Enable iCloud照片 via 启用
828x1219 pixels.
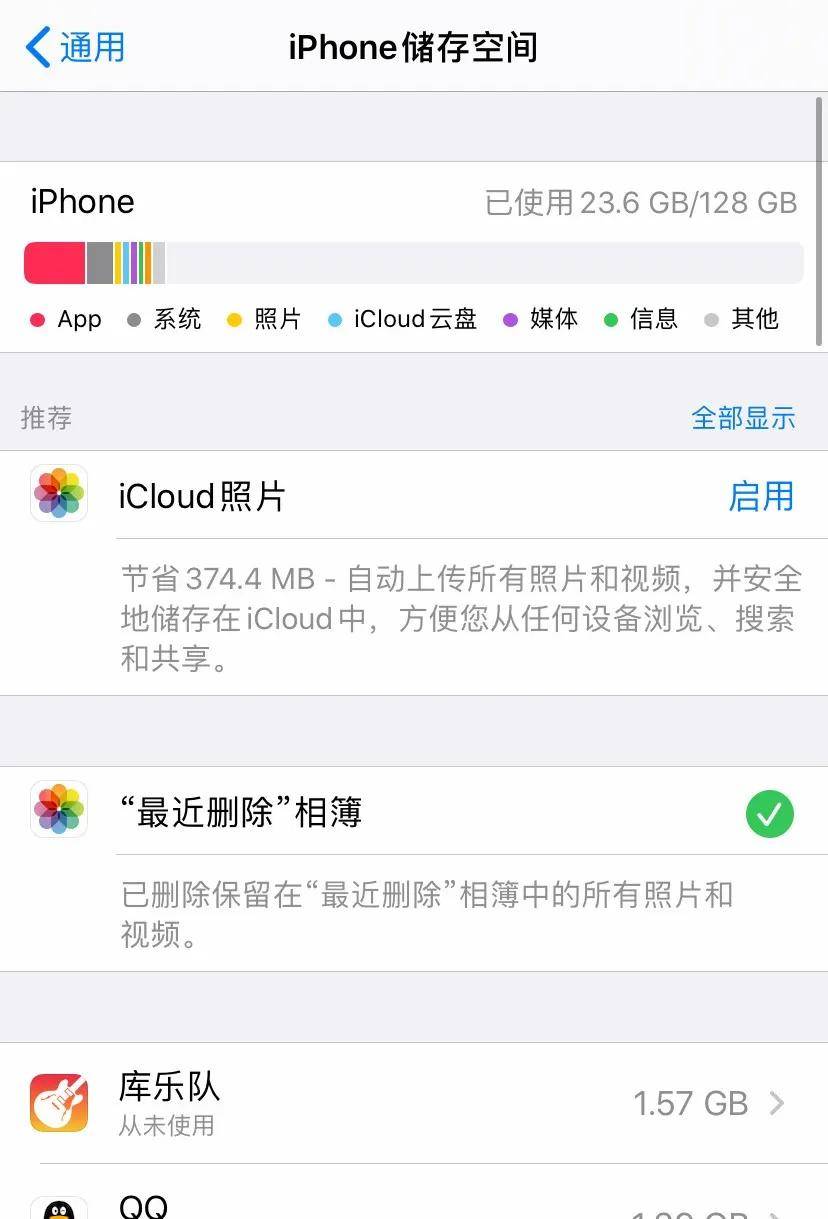(x=760, y=496)
